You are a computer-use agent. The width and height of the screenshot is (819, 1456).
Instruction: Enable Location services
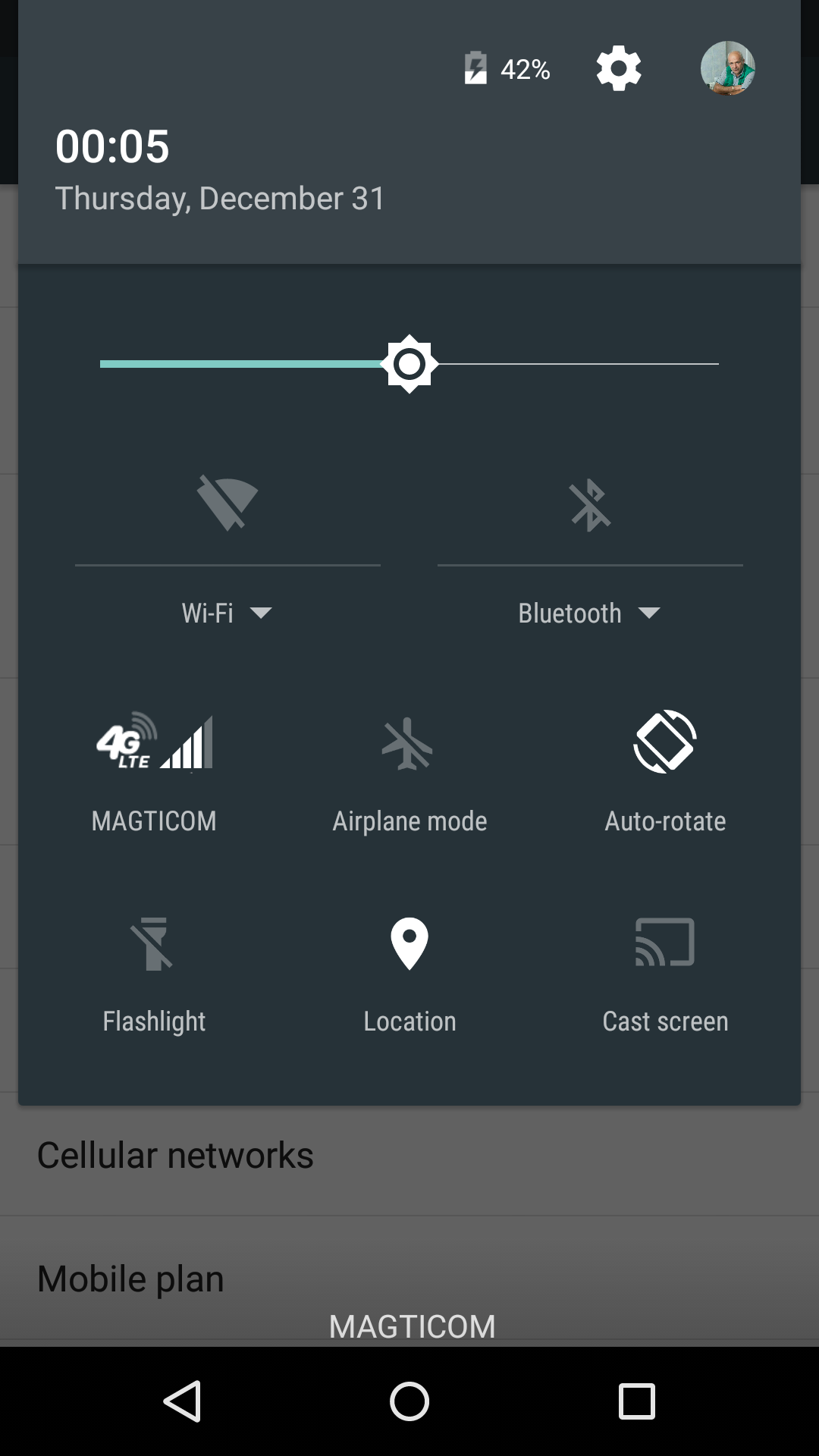409,971
